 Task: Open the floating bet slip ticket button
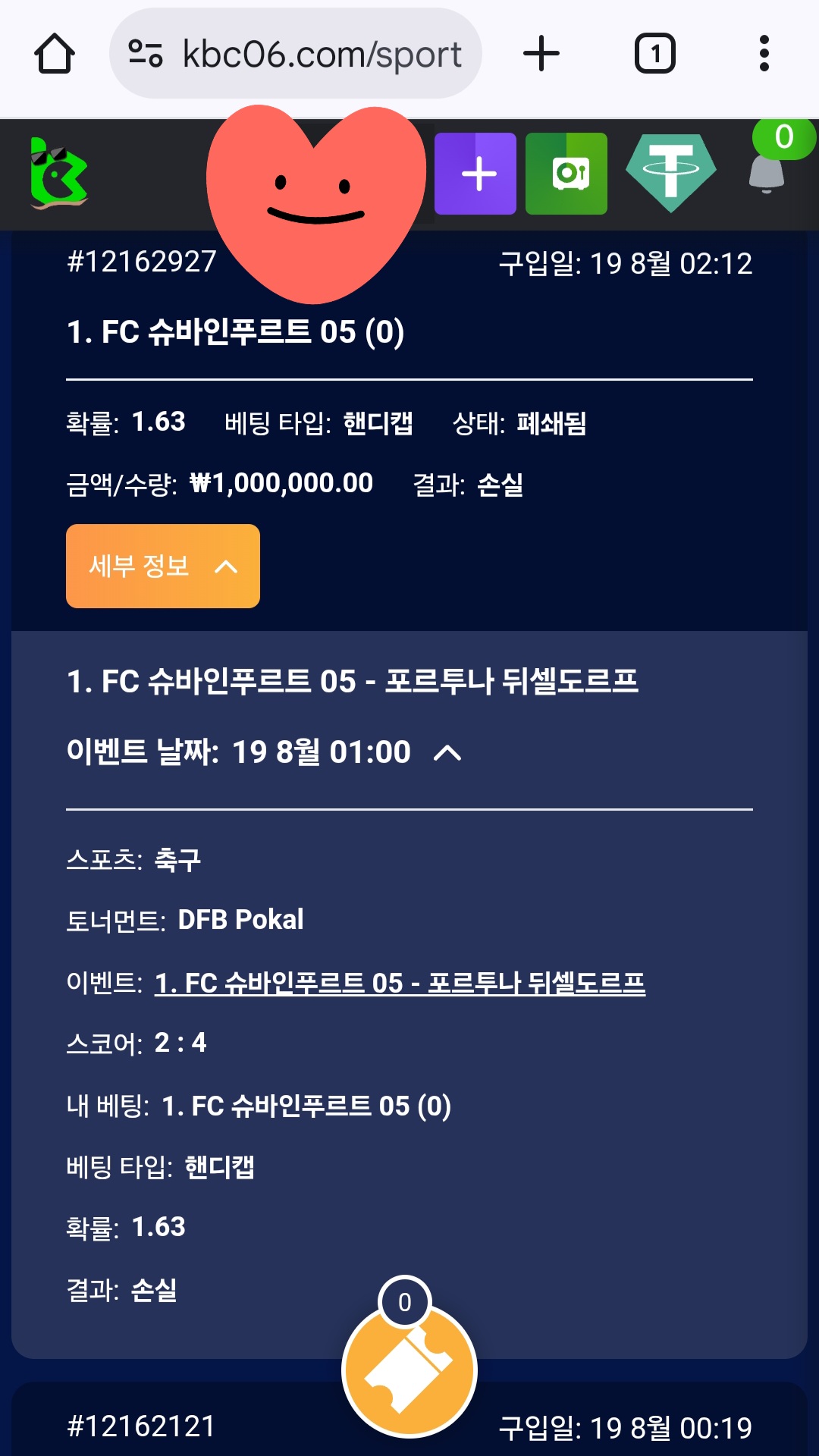[409, 1370]
